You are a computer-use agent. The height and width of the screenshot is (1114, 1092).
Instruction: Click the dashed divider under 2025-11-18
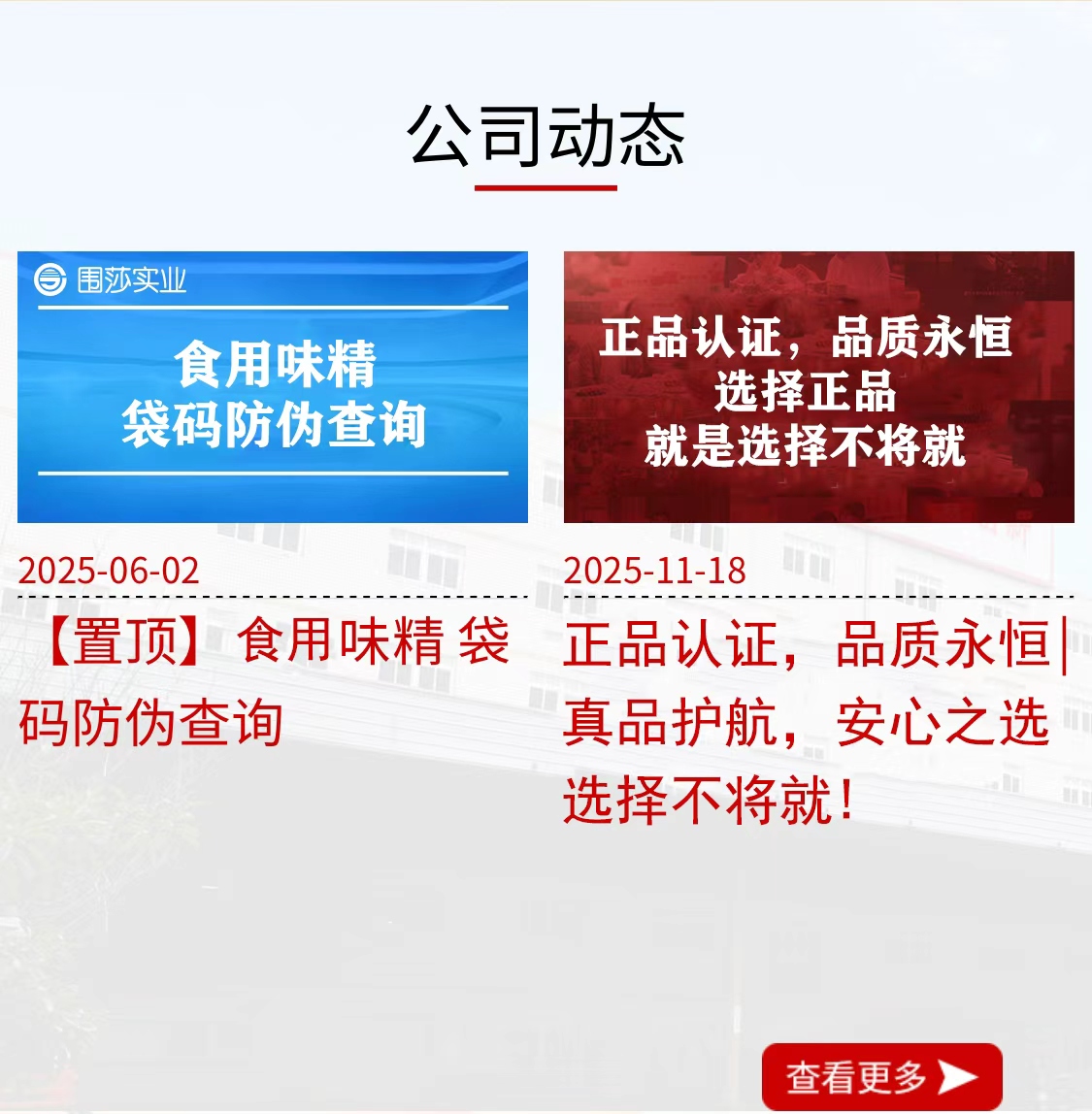(x=818, y=595)
